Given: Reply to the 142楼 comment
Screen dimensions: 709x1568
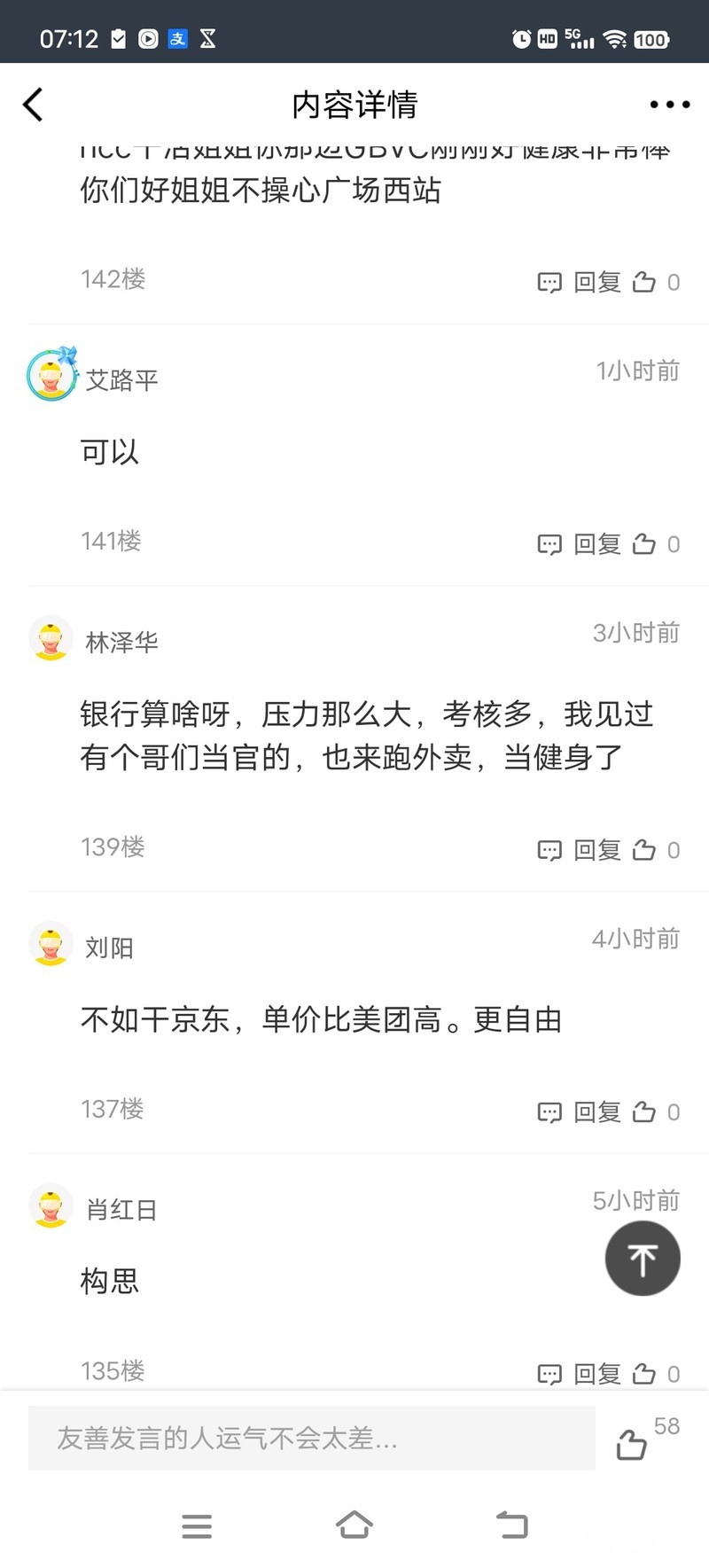Looking at the screenshot, I should point(580,283).
